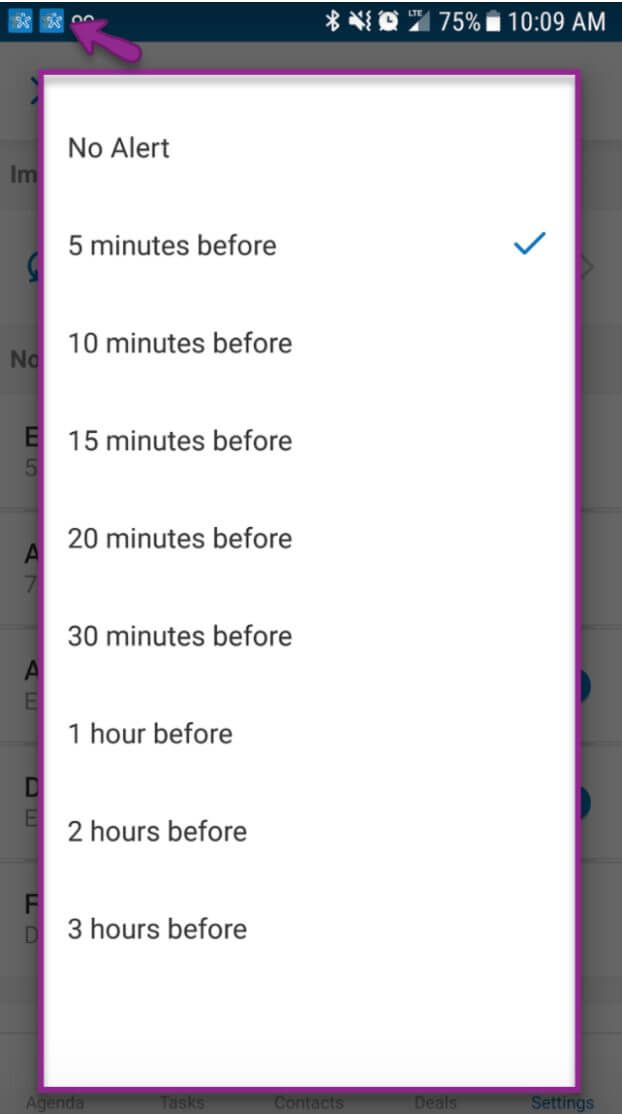
Task: Pick 2 hours before
Action: tap(157, 831)
